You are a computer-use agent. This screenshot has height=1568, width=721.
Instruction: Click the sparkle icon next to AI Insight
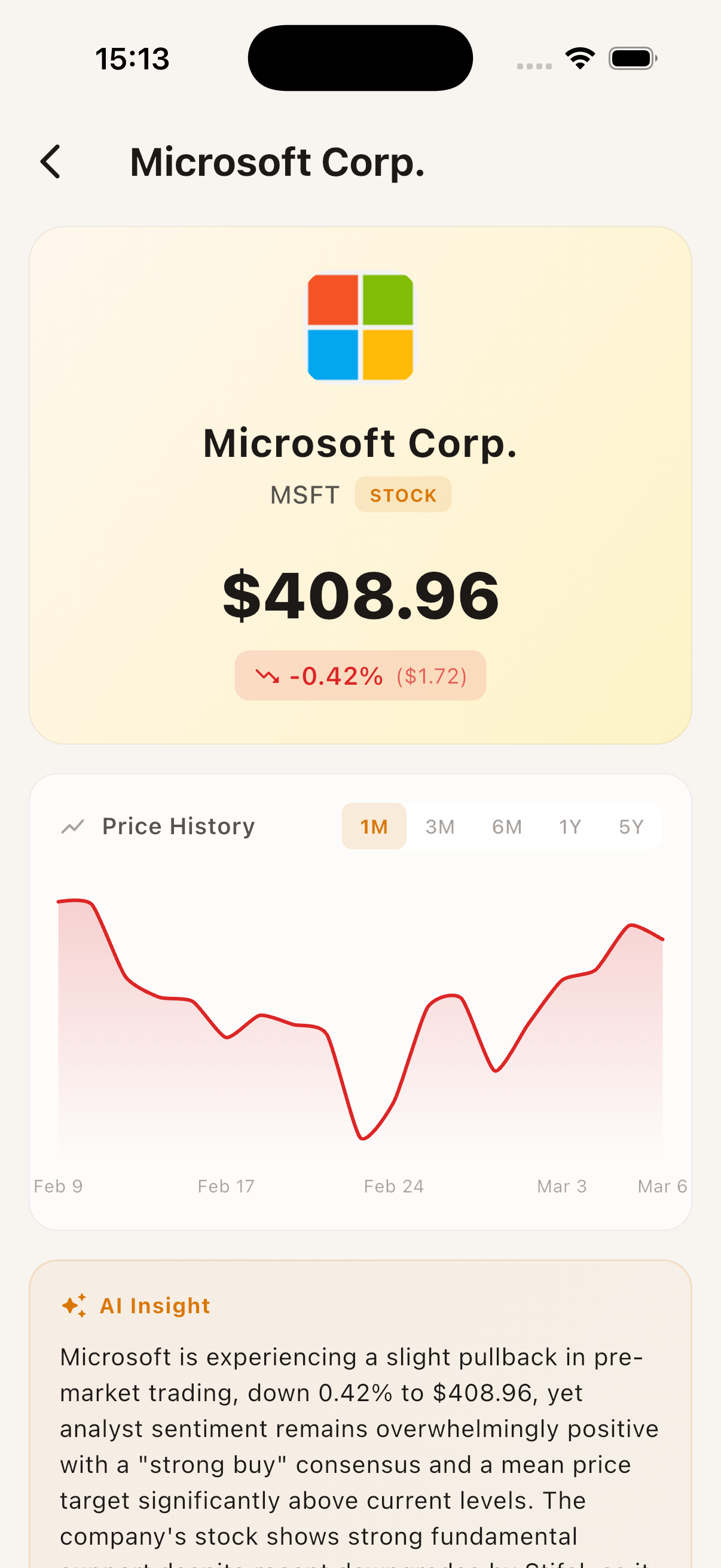coord(75,1304)
